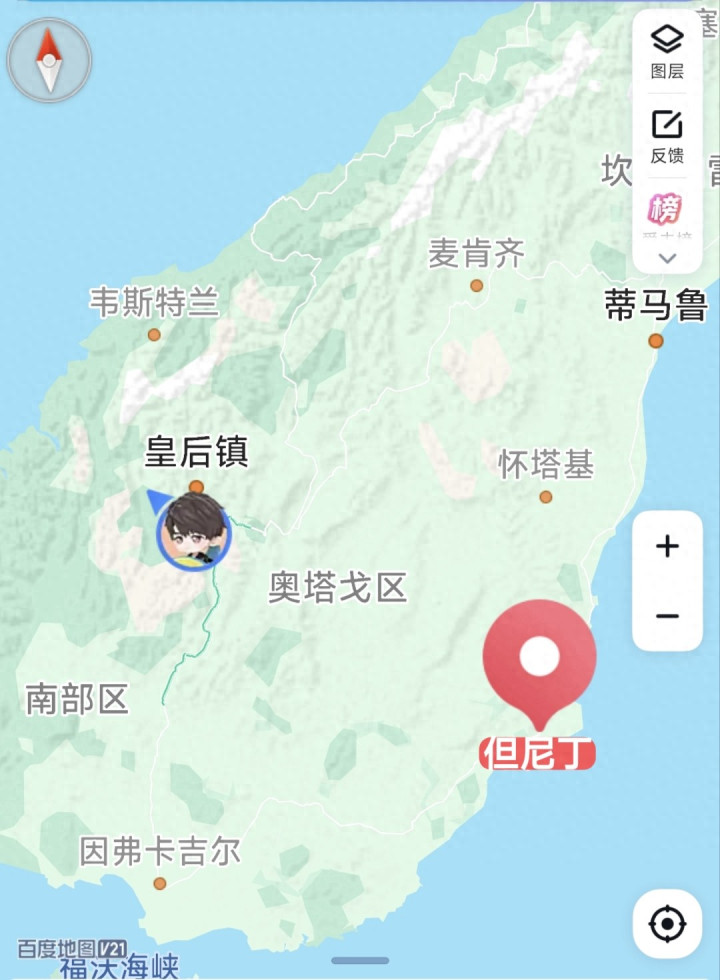Image resolution: width=720 pixels, height=980 pixels.
Task: Expand the side toolbar chevron
Action: (x=667, y=258)
